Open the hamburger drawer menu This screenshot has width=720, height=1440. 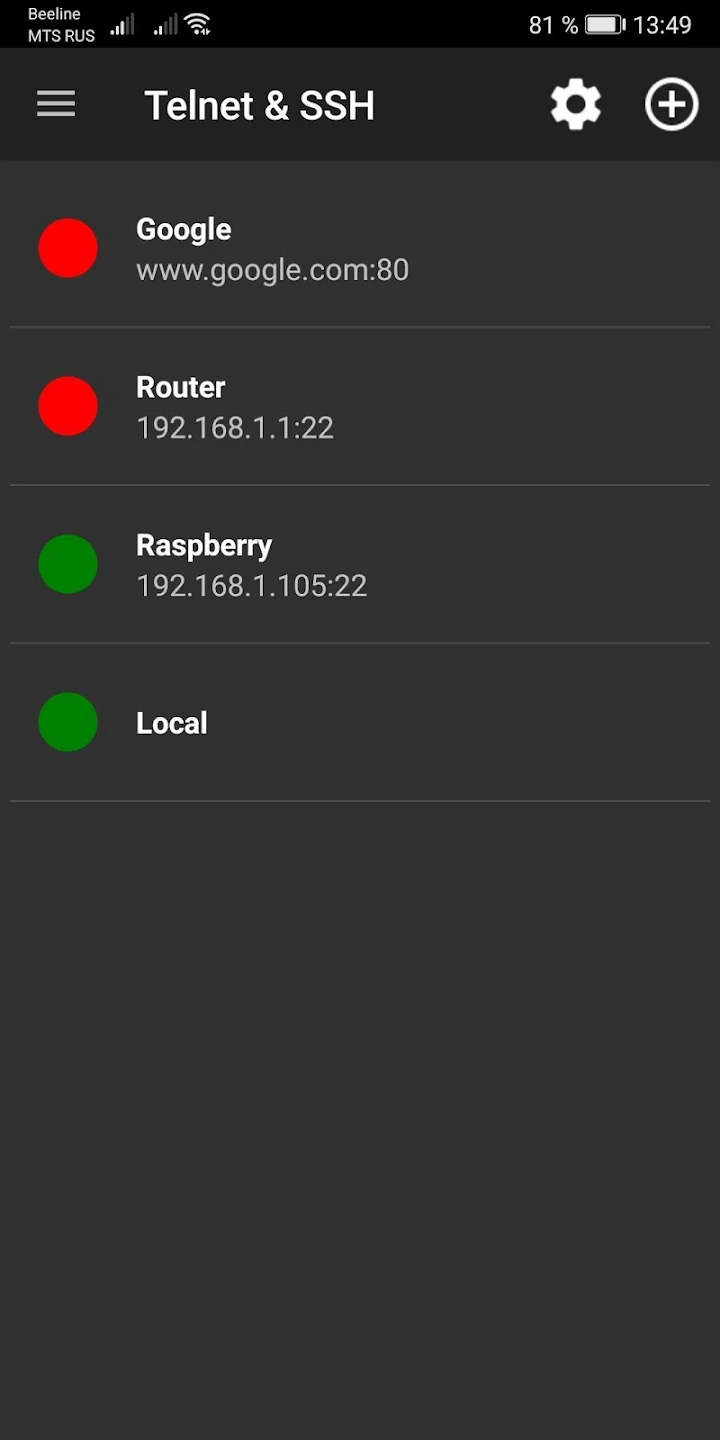(56, 104)
